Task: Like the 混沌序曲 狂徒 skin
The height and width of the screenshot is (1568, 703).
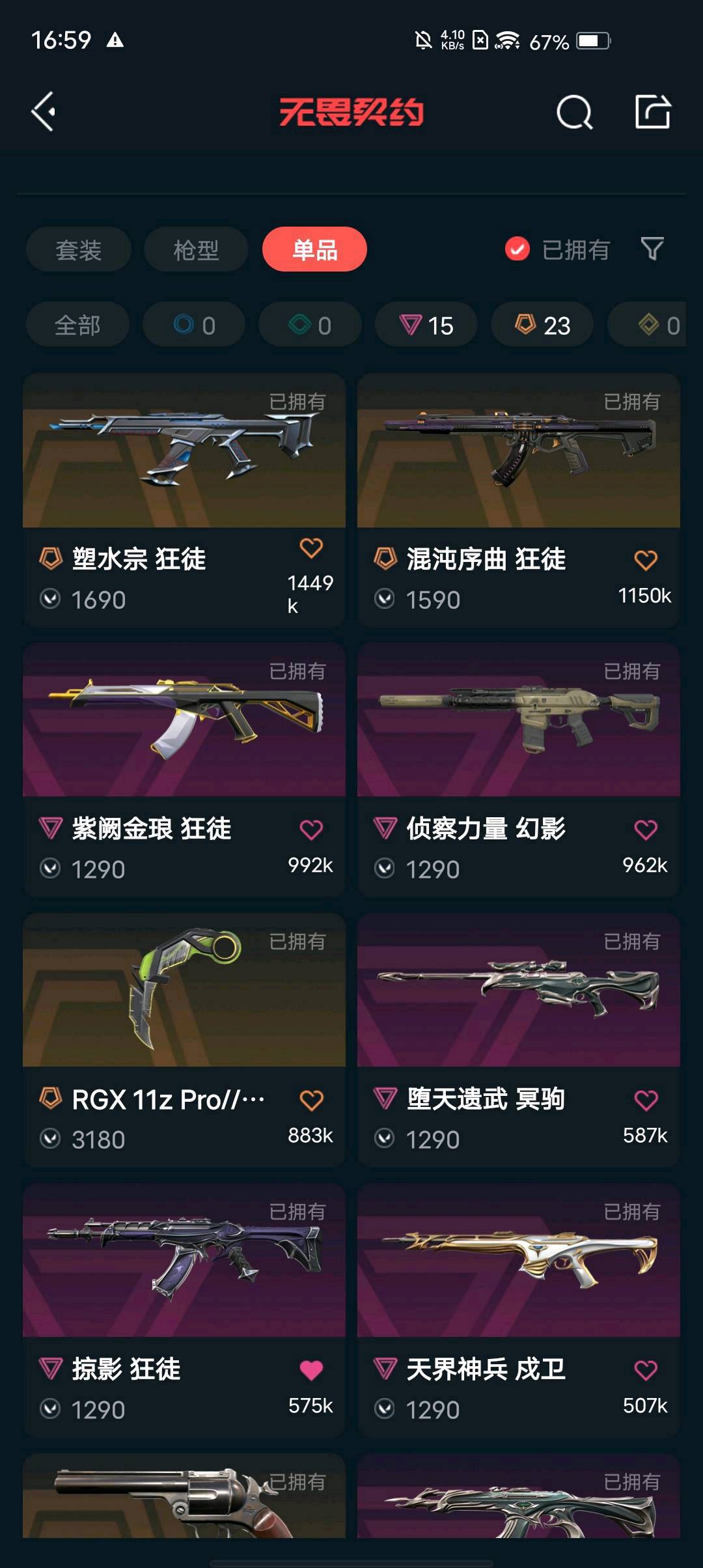Action: coord(646,560)
